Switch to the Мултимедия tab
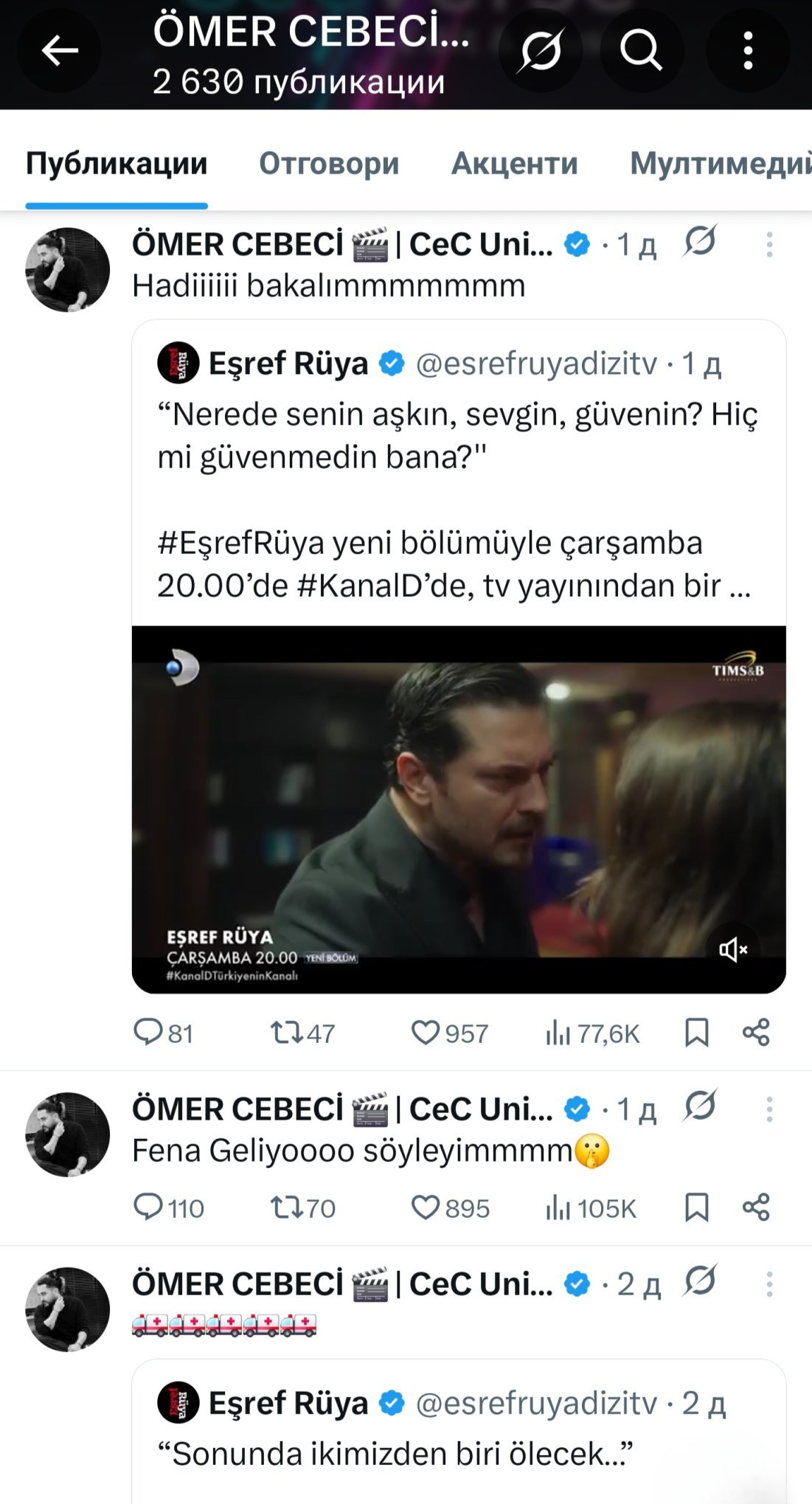This screenshot has height=1504, width=812. tap(719, 163)
